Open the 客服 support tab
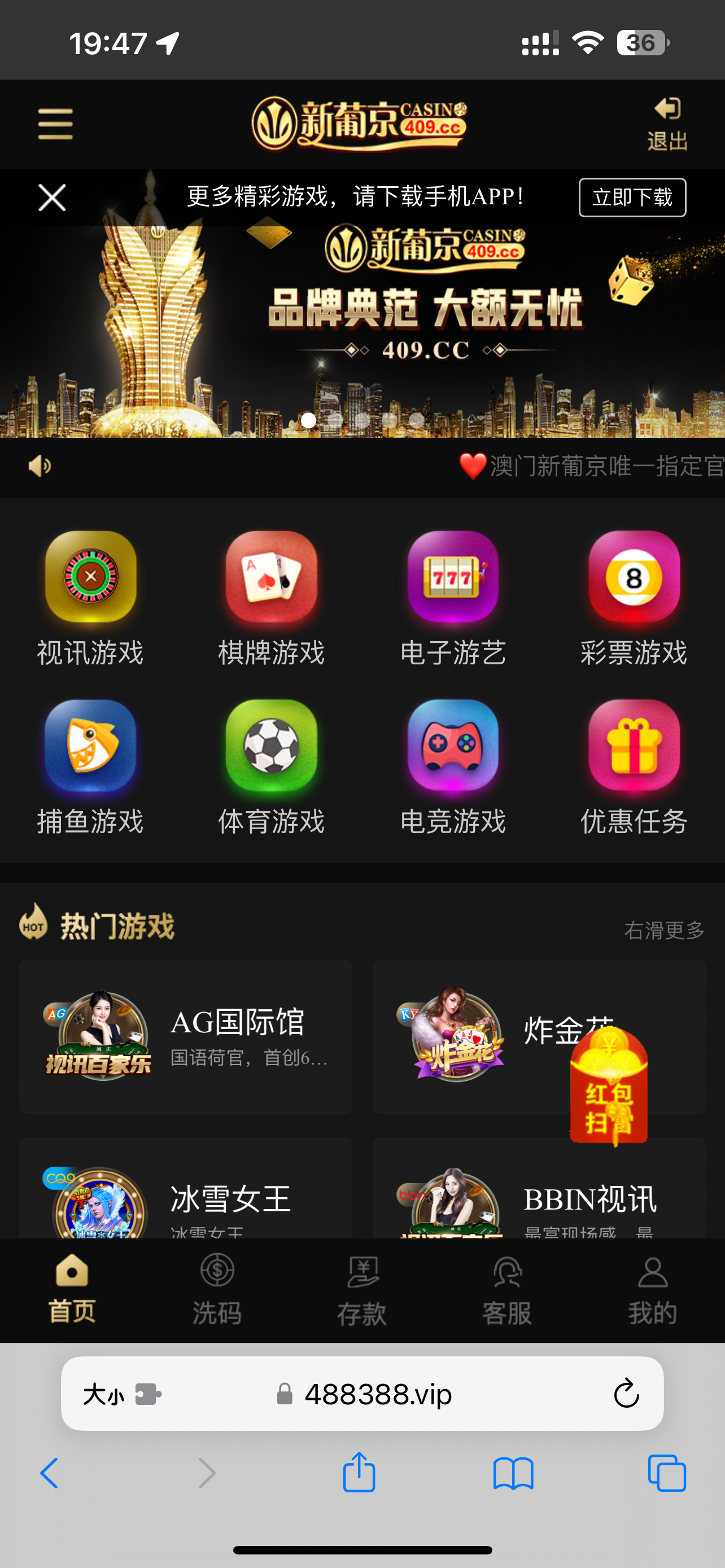Screen dimensions: 725x1568 click(x=507, y=1289)
